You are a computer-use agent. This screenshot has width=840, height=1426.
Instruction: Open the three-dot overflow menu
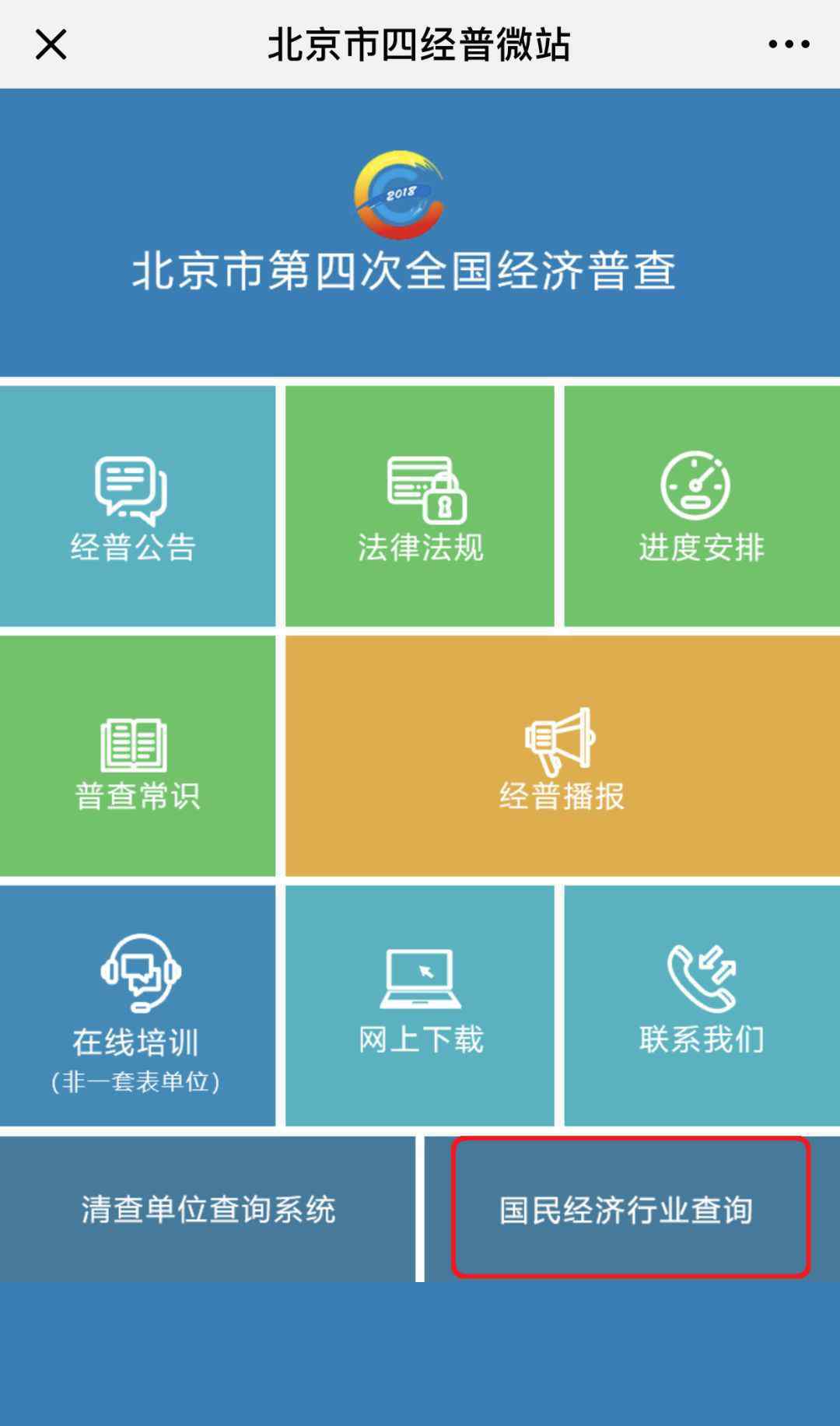click(789, 44)
